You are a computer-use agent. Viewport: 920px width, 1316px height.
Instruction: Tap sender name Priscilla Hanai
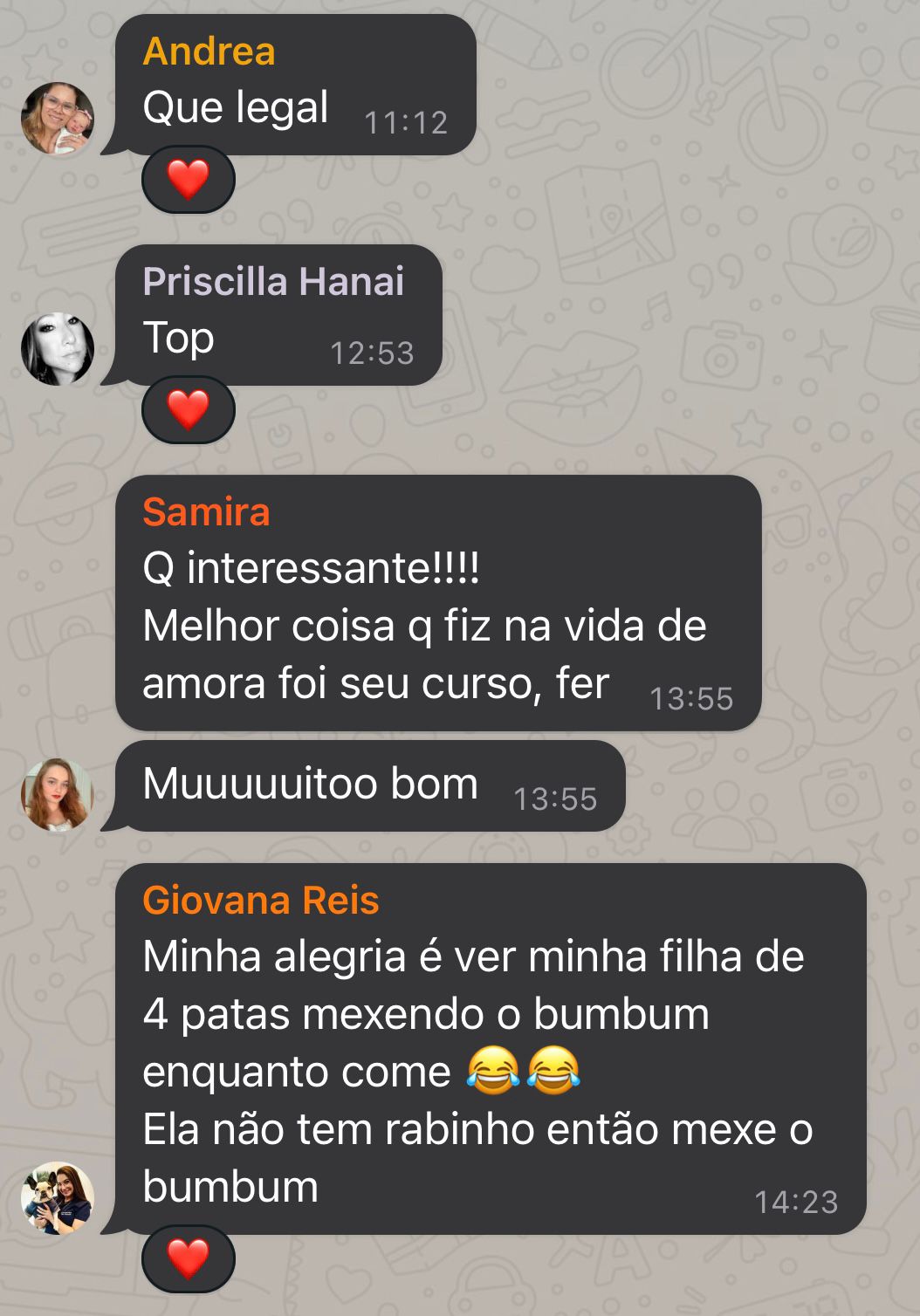coord(273,281)
